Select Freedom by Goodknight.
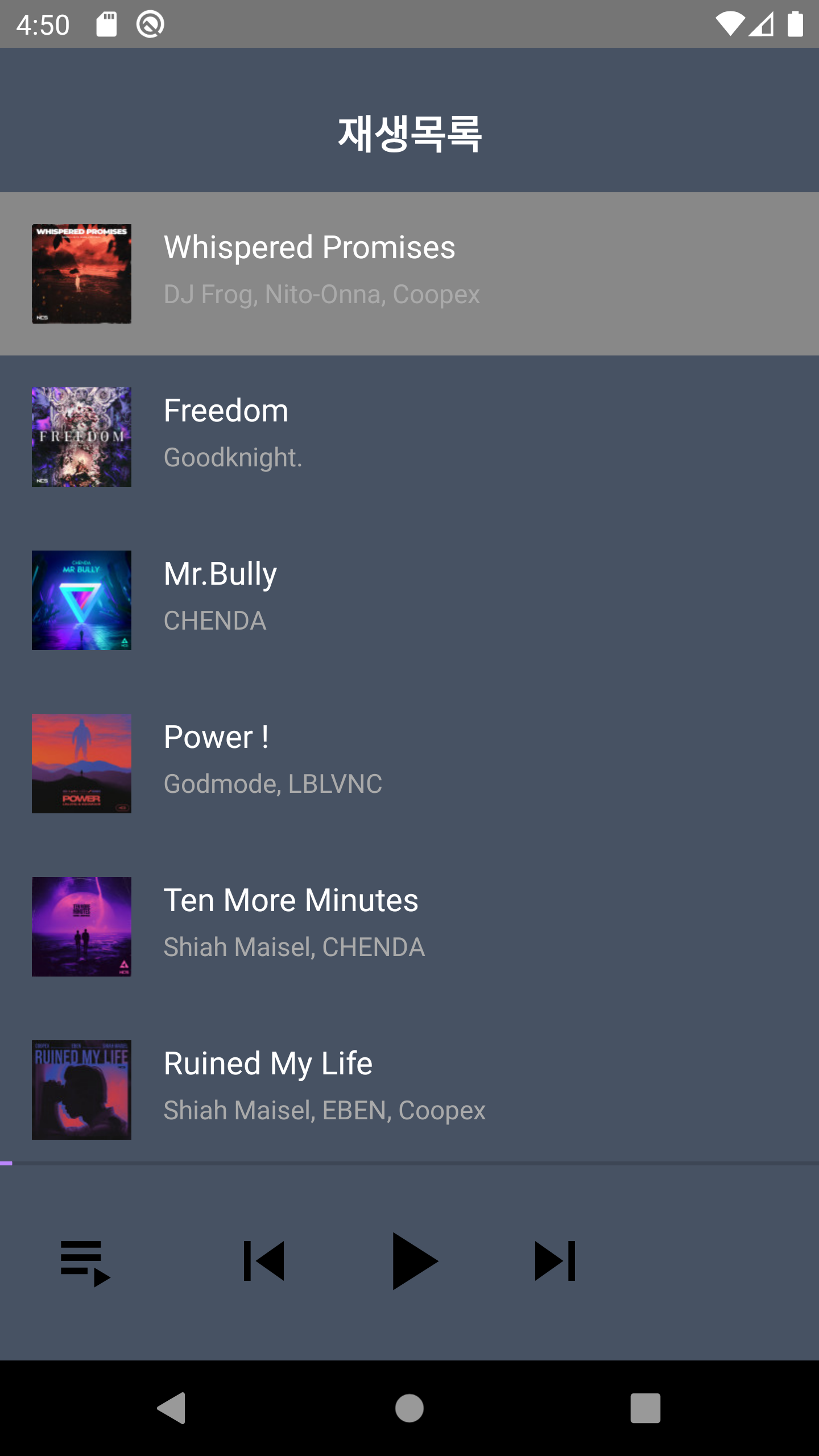 (409, 437)
